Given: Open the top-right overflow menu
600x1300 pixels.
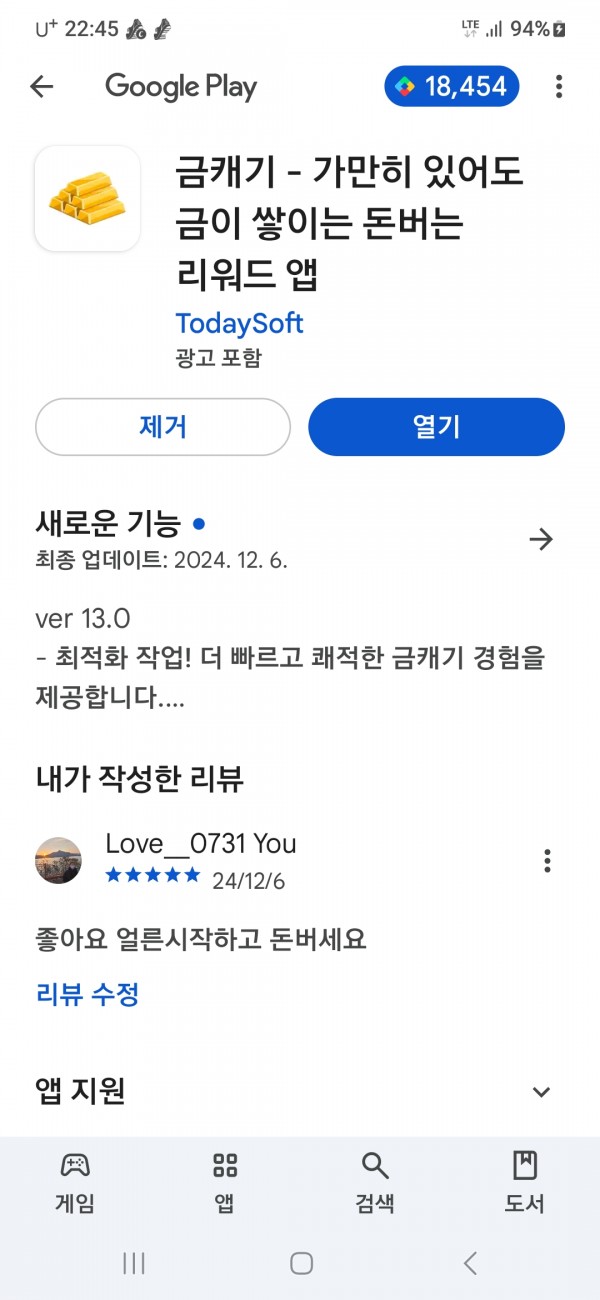Looking at the screenshot, I should [559, 87].
